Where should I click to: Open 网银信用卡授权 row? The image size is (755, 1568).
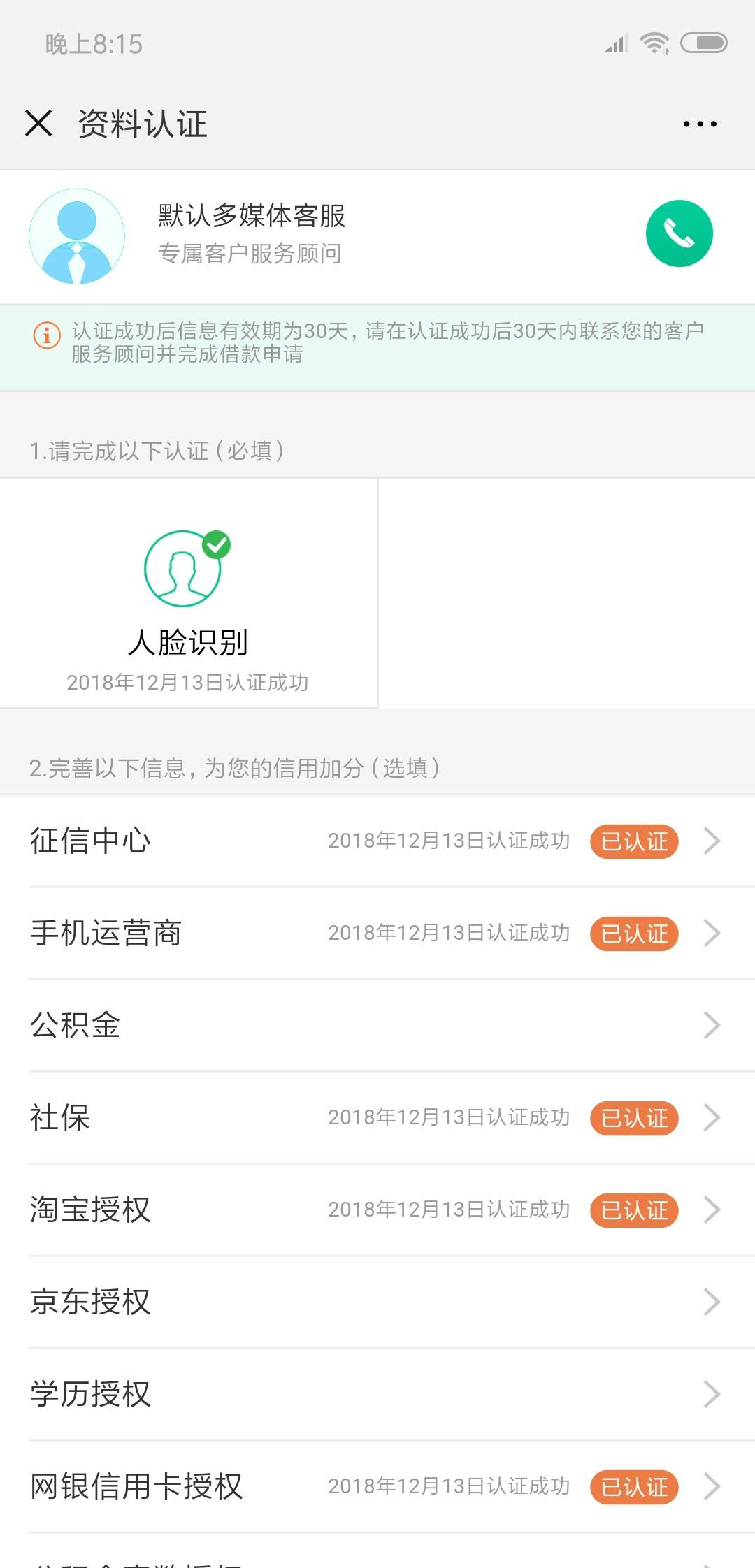point(377,1487)
